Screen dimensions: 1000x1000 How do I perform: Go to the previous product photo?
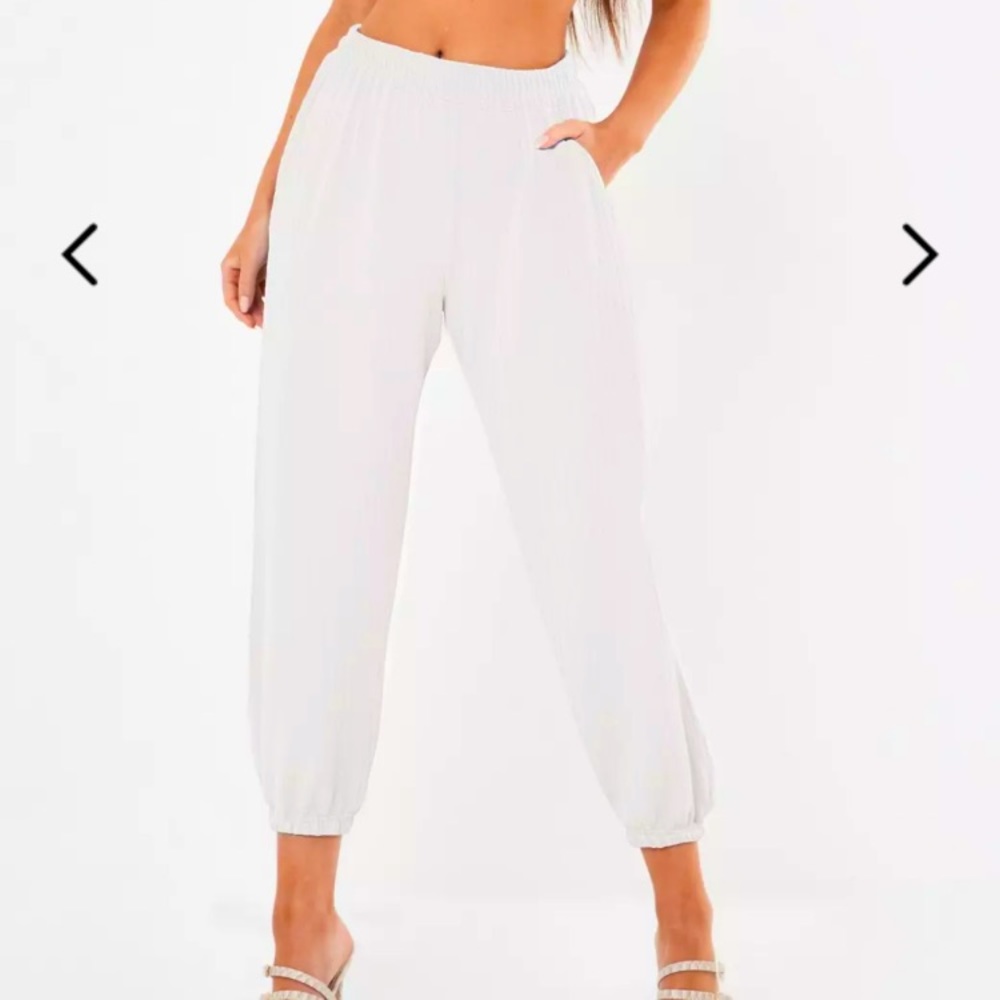coord(80,254)
